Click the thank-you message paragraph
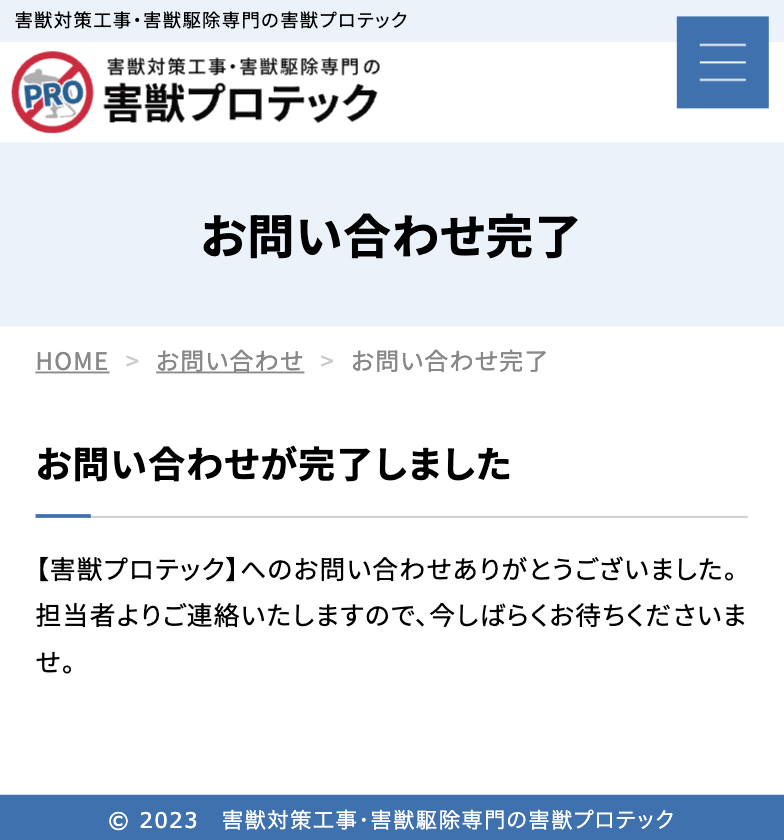784x840 pixels. [390, 608]
